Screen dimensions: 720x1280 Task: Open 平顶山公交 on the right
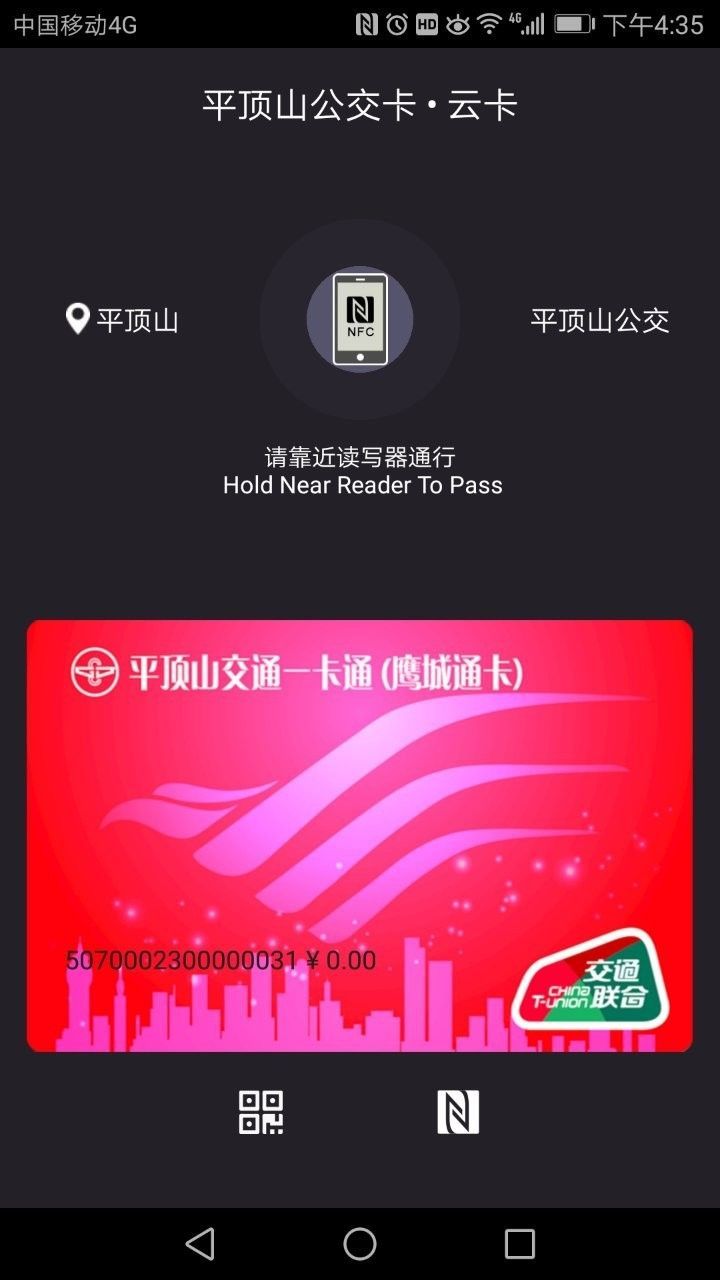pos(599,320)
